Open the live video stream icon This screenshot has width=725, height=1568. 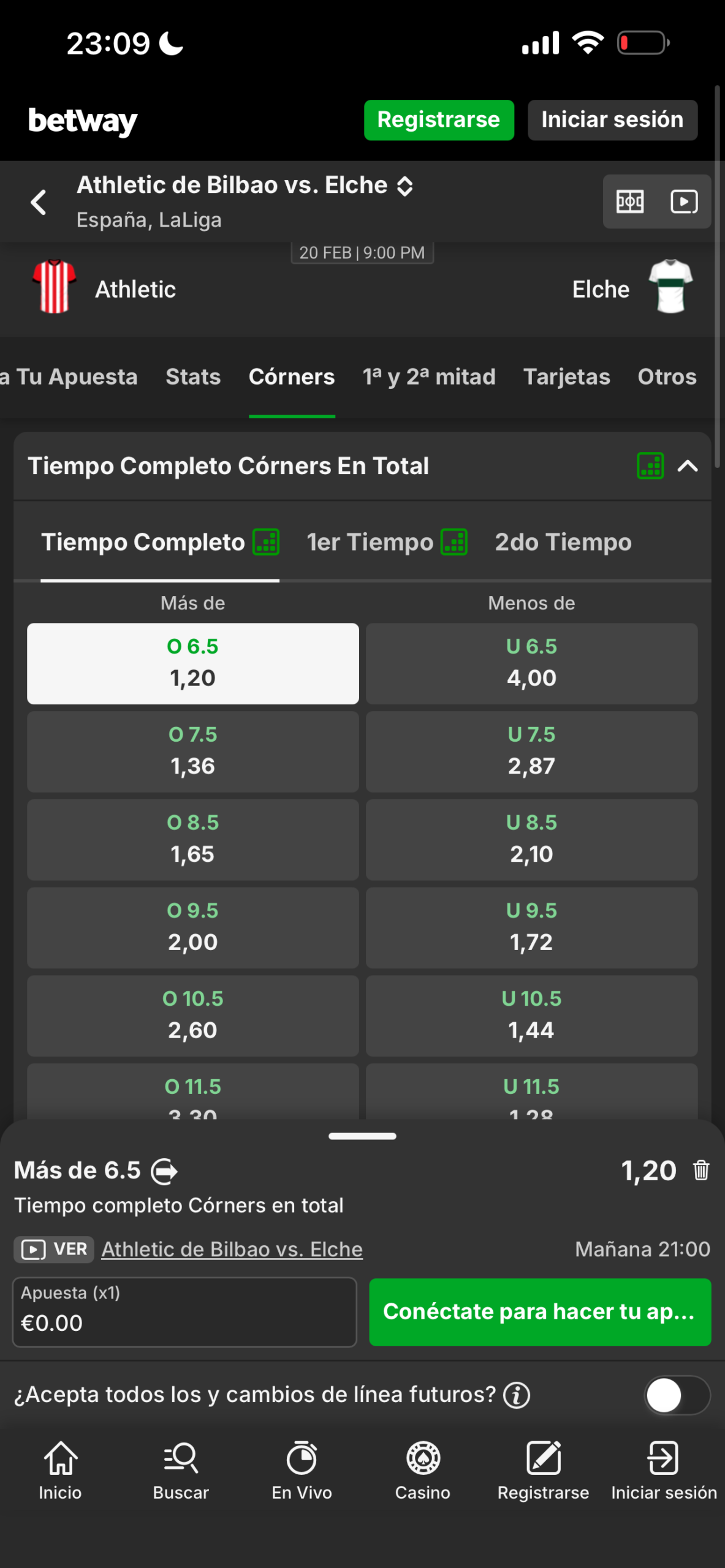(x=684, y=202)
